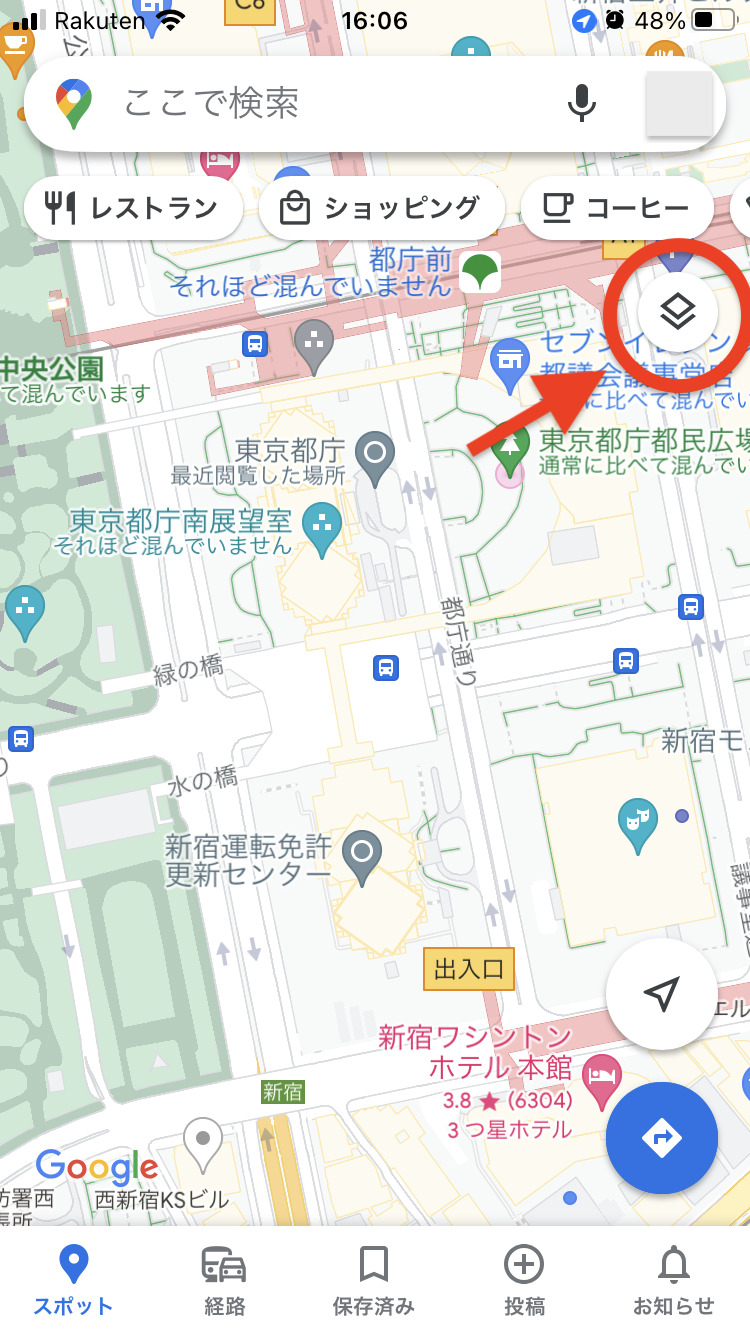Filter the map with the レストラン chip
Screen dimensions: 750x1334
[132, 207]
